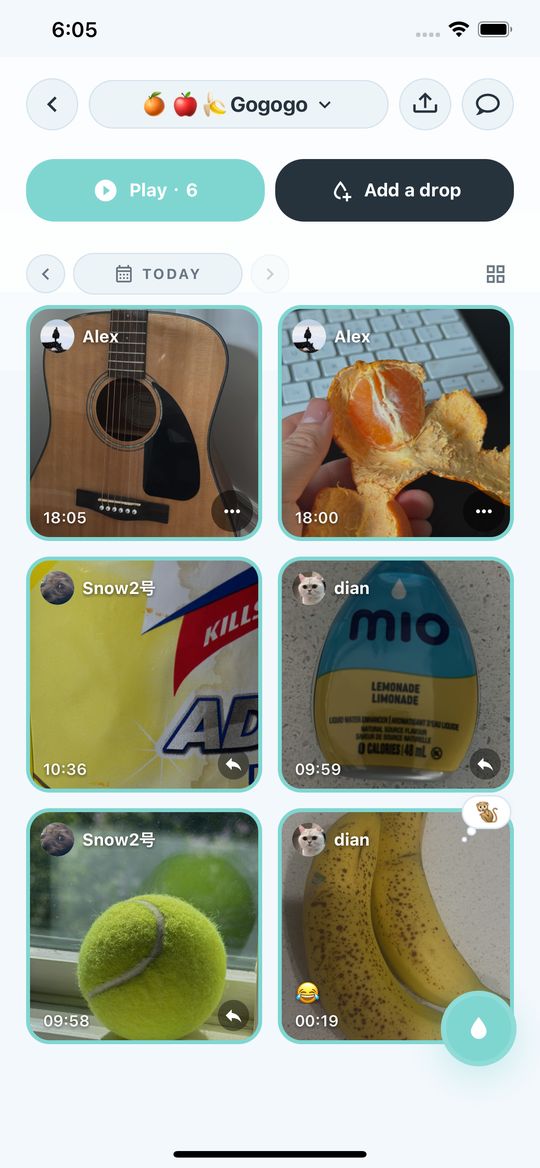The width and height of the screenshot is (540, 1168).
Task: Open Snow2号's drop from 10:36
Action: point(144,674)
